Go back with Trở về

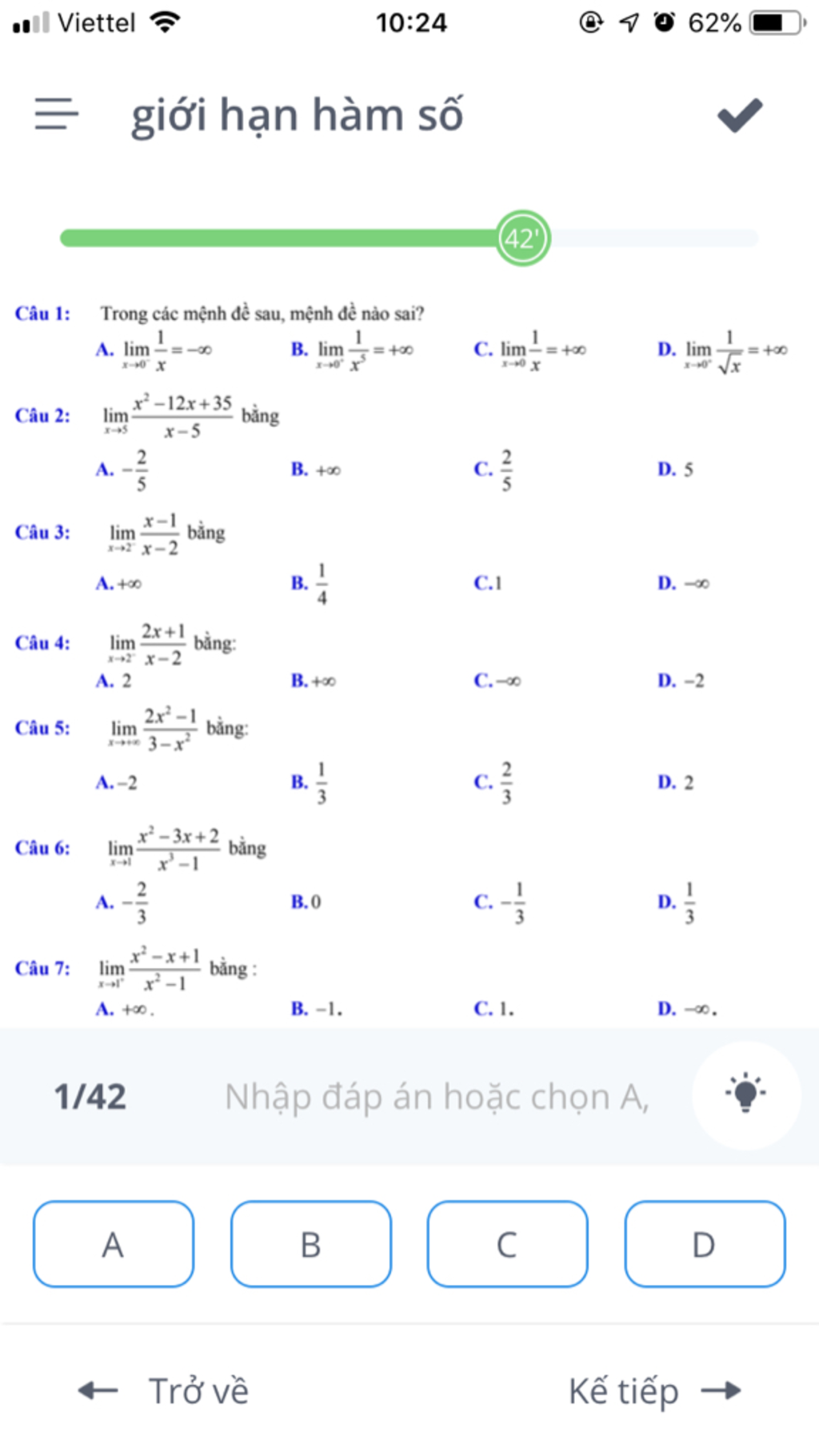click(165, 1391)
